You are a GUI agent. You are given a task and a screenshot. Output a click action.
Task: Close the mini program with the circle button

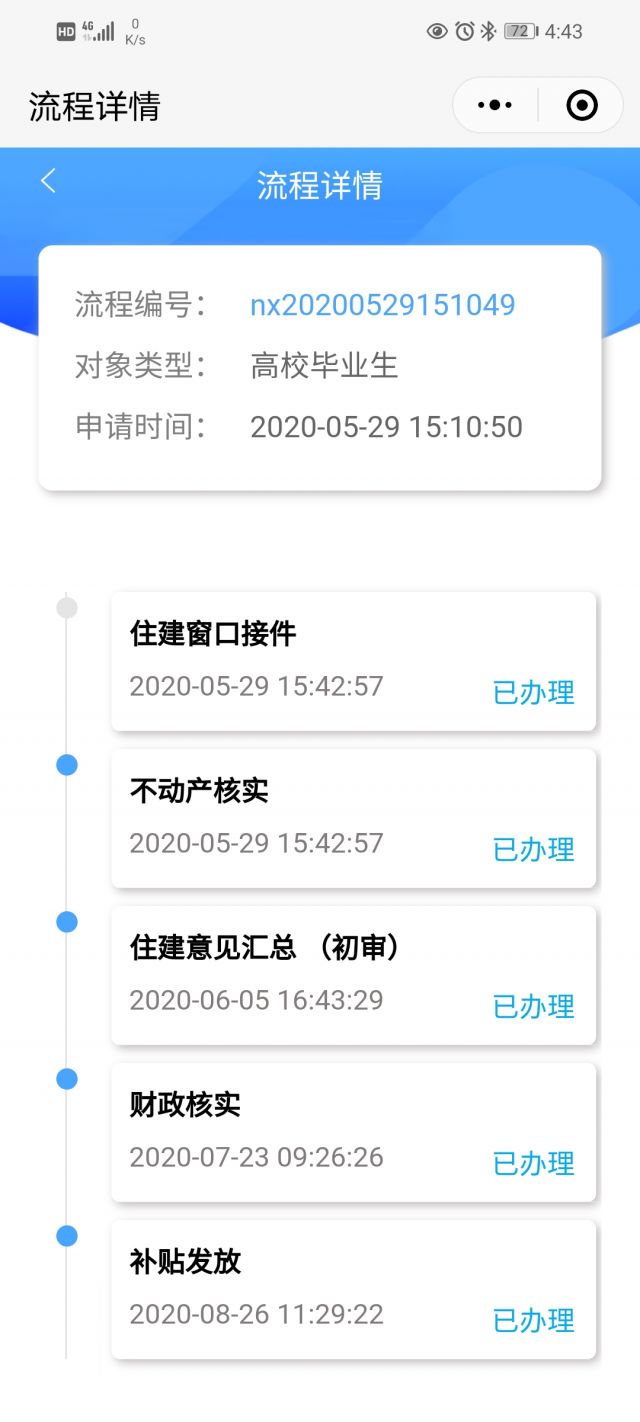pyautogui.click(x=581, y=105)
